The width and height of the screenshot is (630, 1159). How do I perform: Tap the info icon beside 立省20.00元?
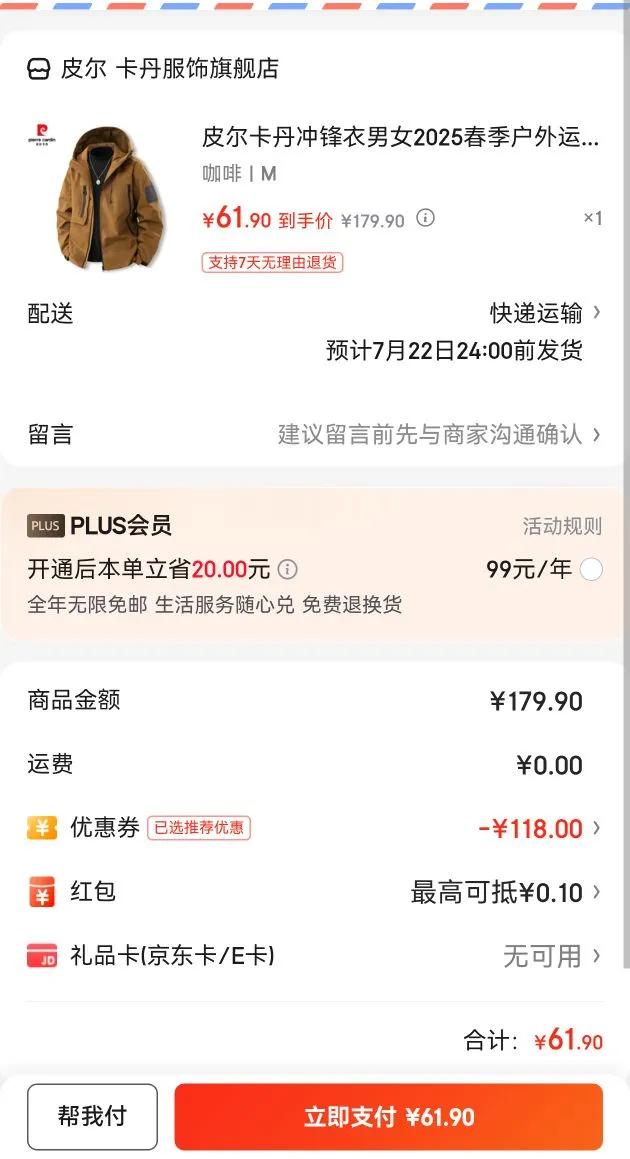tap(288, 570)
